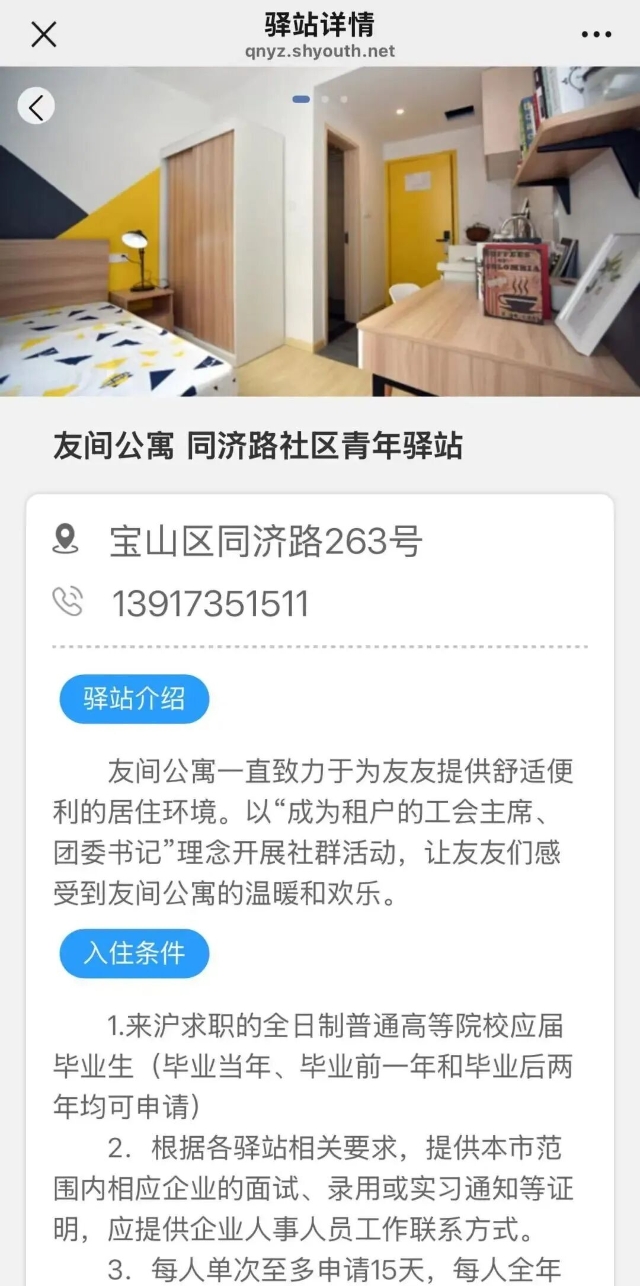The image size is (640, 1286).
Task: Close the 驿站详情 webview
Action: tap(44, 34)
